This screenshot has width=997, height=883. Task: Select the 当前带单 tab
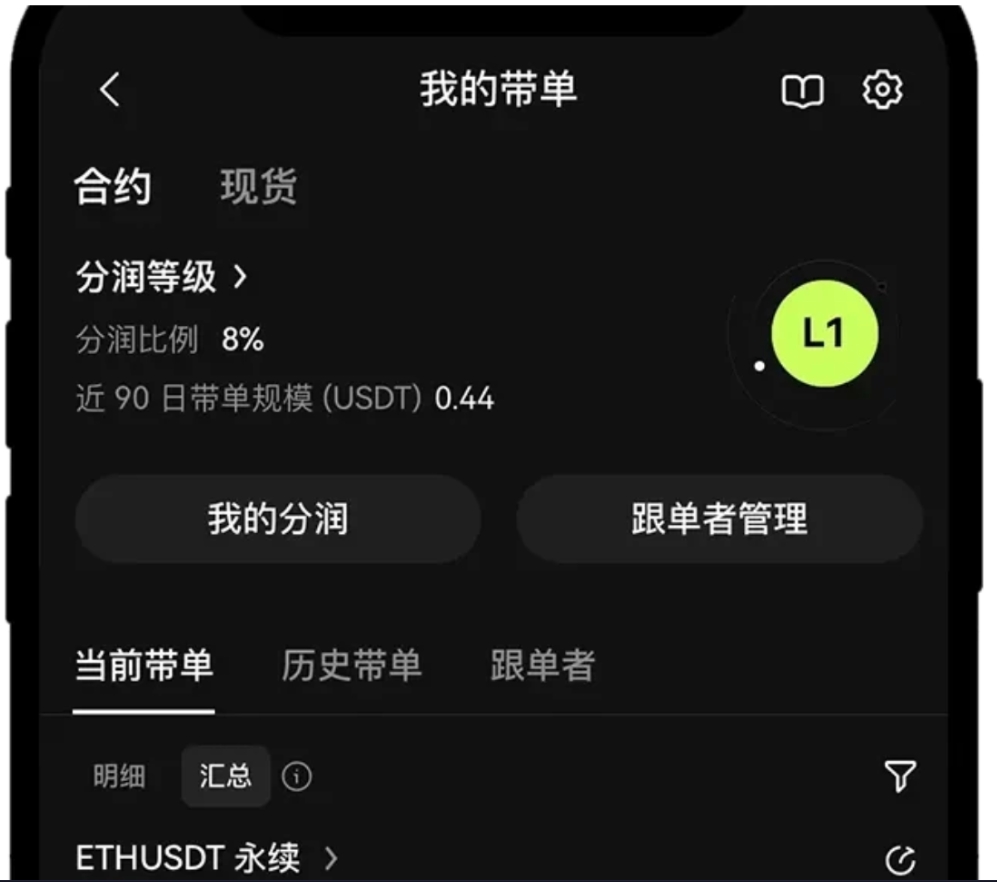coord(144,666)
